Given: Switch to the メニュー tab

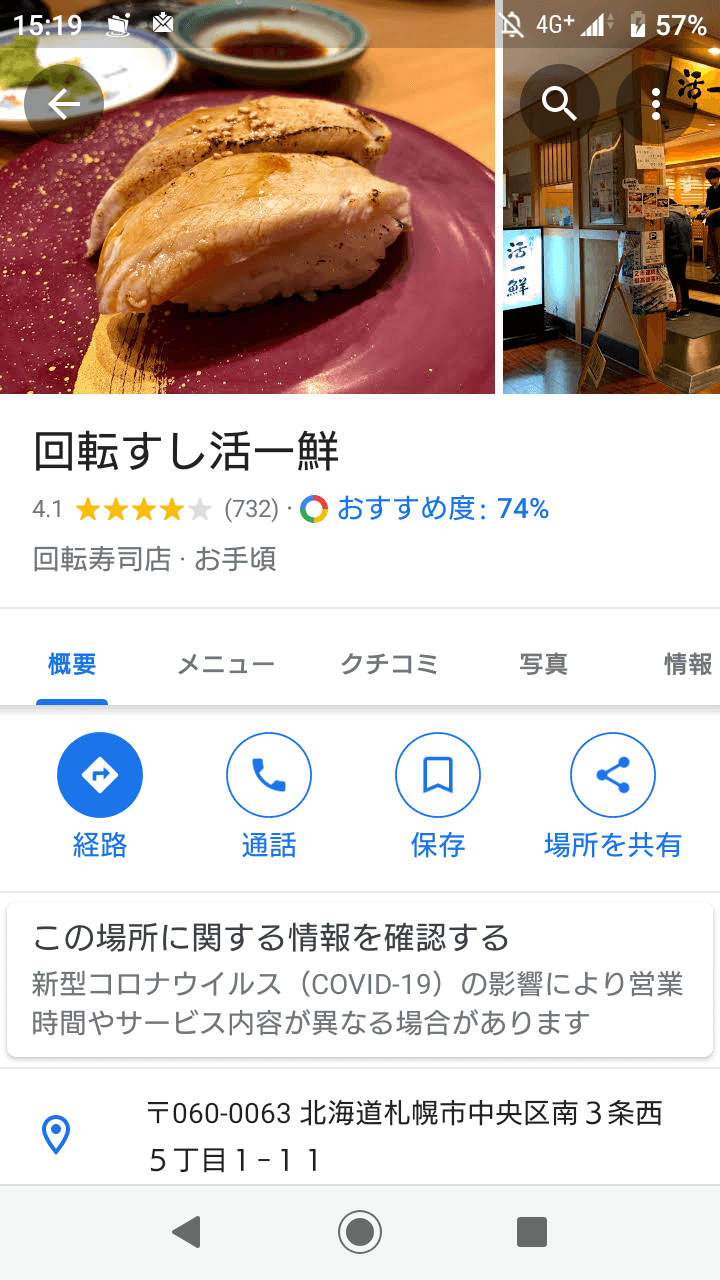Looking at the screenshot, I should coord(225,664).
